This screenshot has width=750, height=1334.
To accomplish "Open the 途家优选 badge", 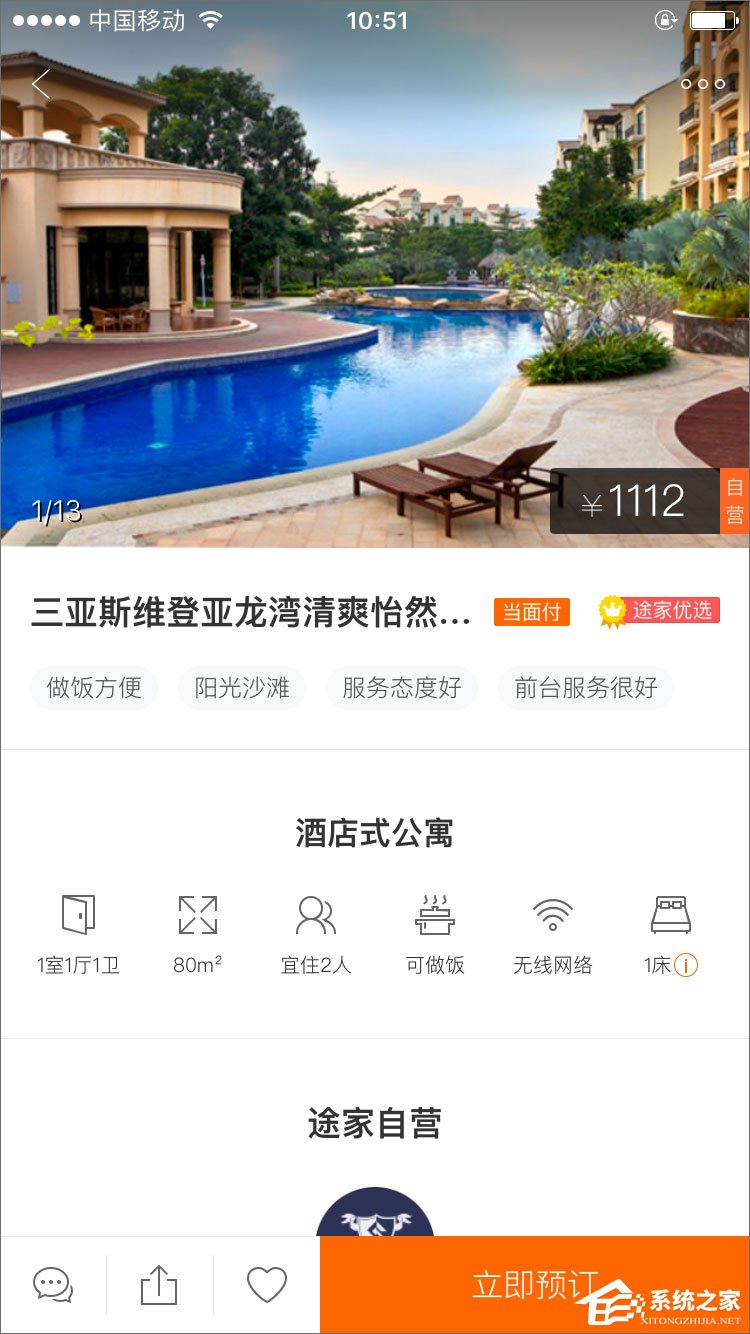I will [660, 611].
